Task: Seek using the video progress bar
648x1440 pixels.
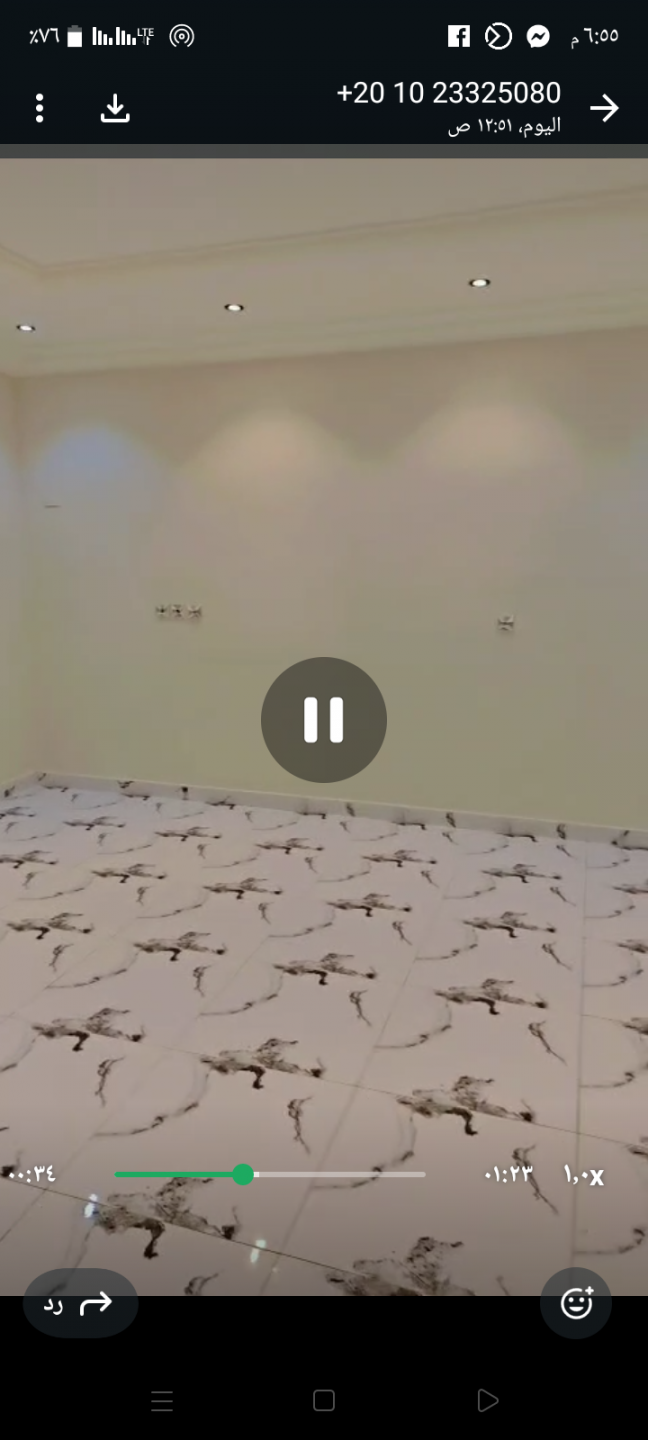Action: [x=270, y=1175]
